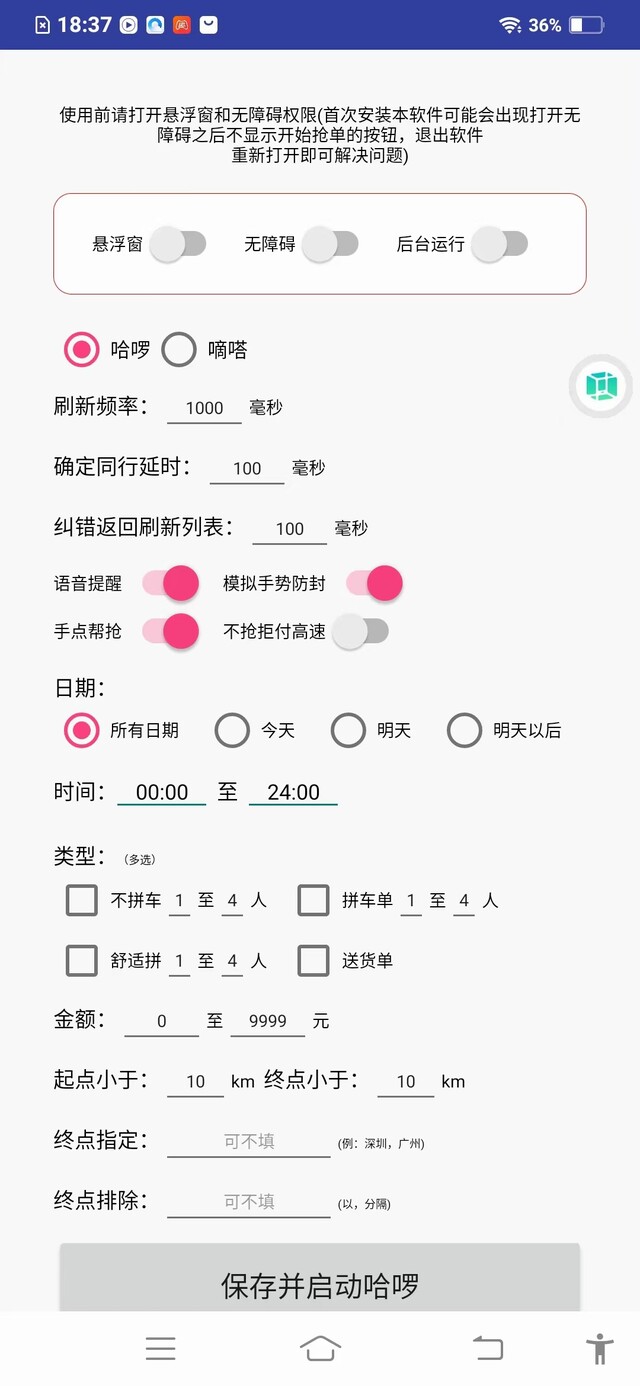Viewport: 640px width, 1386px height.
Task: Turn on the 无障碍 switch
Action: point(329,244)
